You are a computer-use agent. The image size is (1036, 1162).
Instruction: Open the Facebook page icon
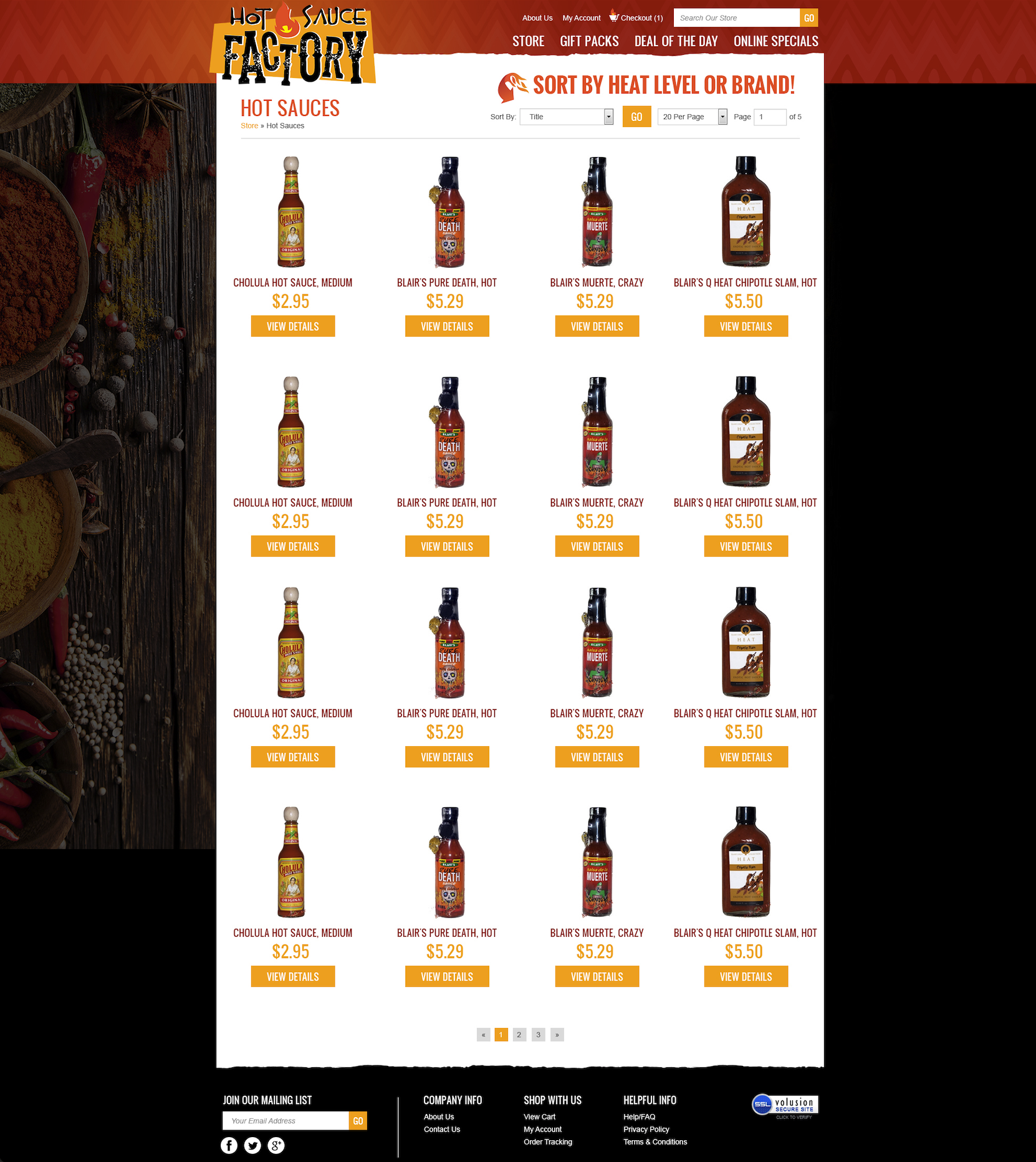click(x=229, y=1145)
